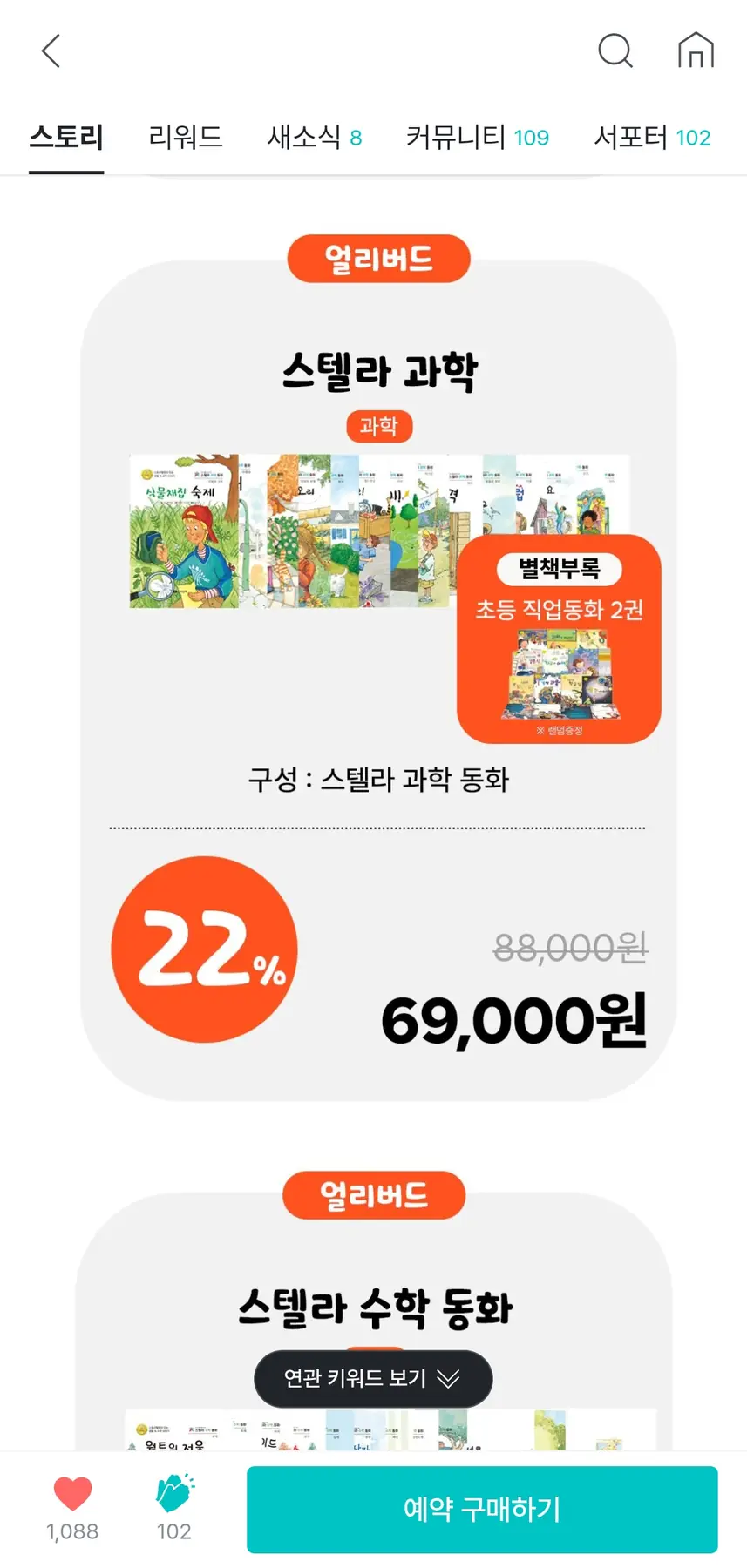The width and height of the screenshot is (747, 1568).
Task: Open the 새소식 tab
Action: coord(314,138)
